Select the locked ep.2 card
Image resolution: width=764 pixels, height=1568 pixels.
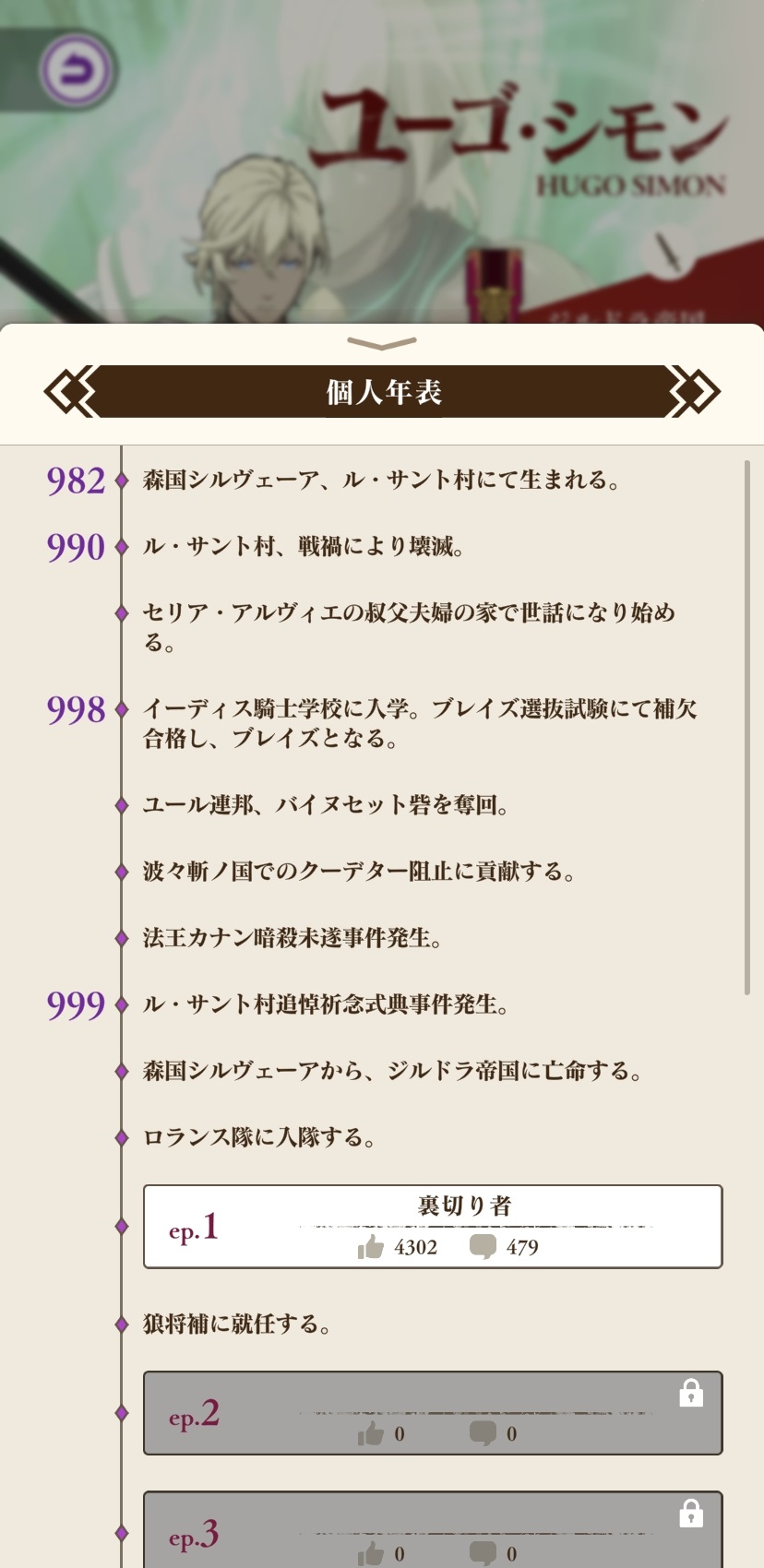[x=433, y=1413]
